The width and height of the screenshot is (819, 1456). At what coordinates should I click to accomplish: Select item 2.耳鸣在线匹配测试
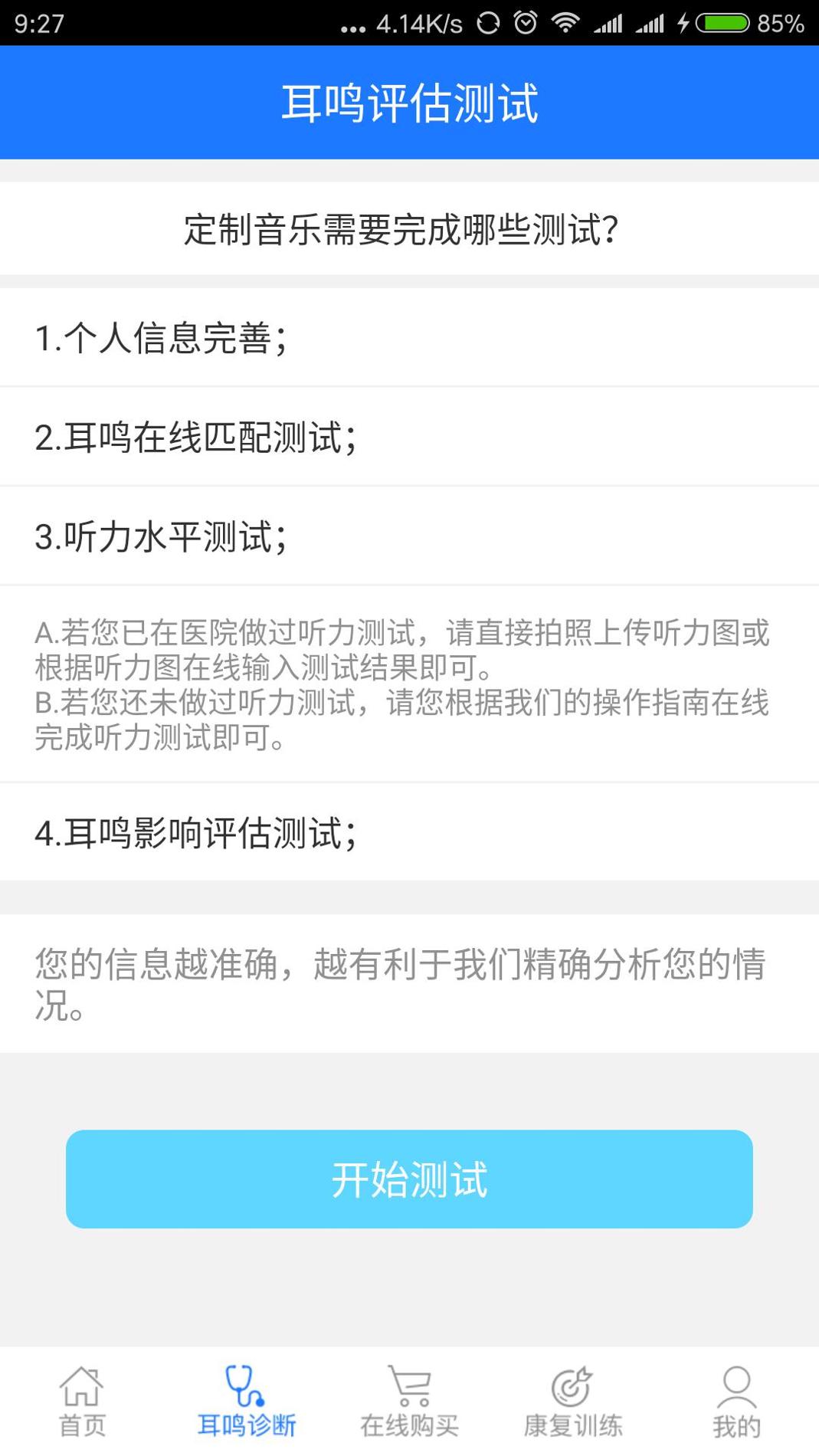[409, 435]
